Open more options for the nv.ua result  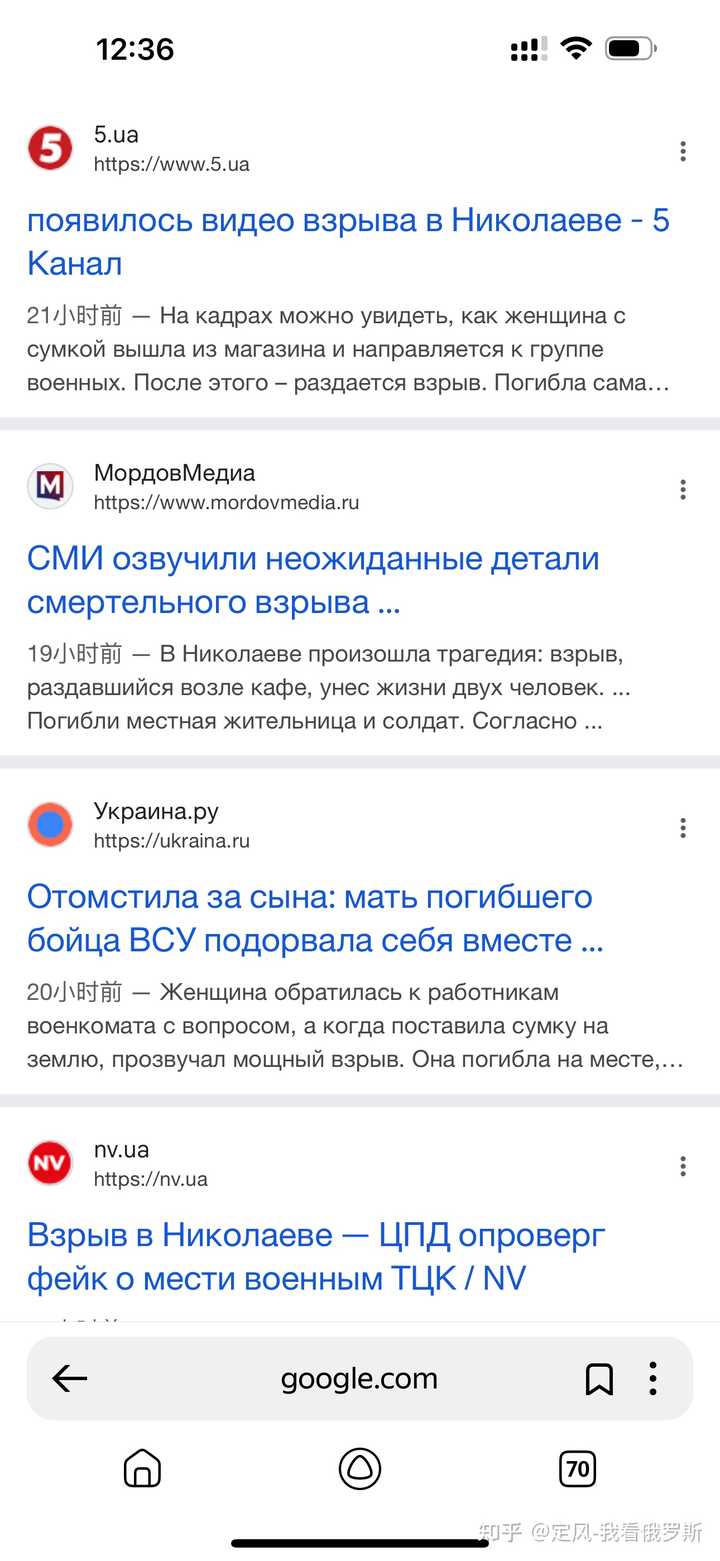(x=683, y=1166)
